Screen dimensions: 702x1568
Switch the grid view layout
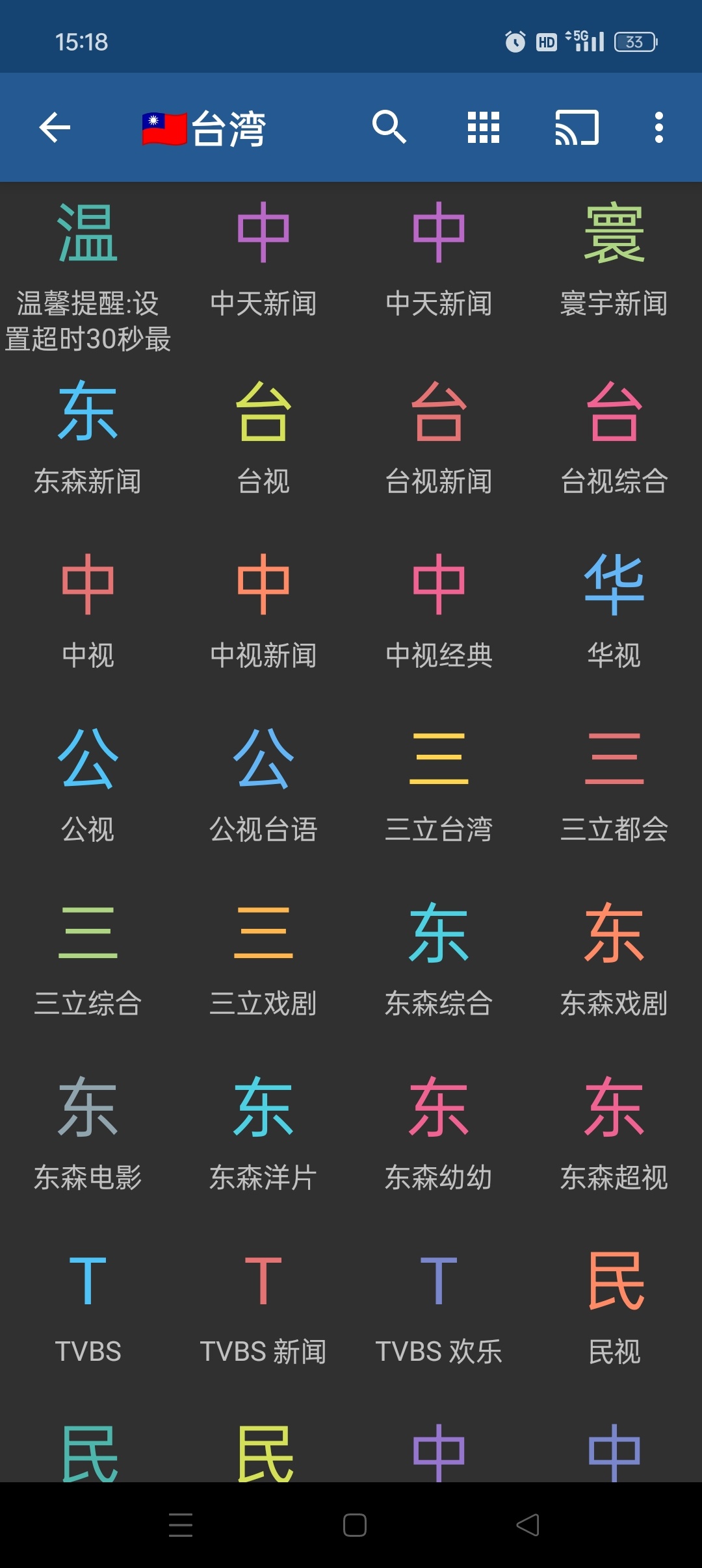coord(484,127)
